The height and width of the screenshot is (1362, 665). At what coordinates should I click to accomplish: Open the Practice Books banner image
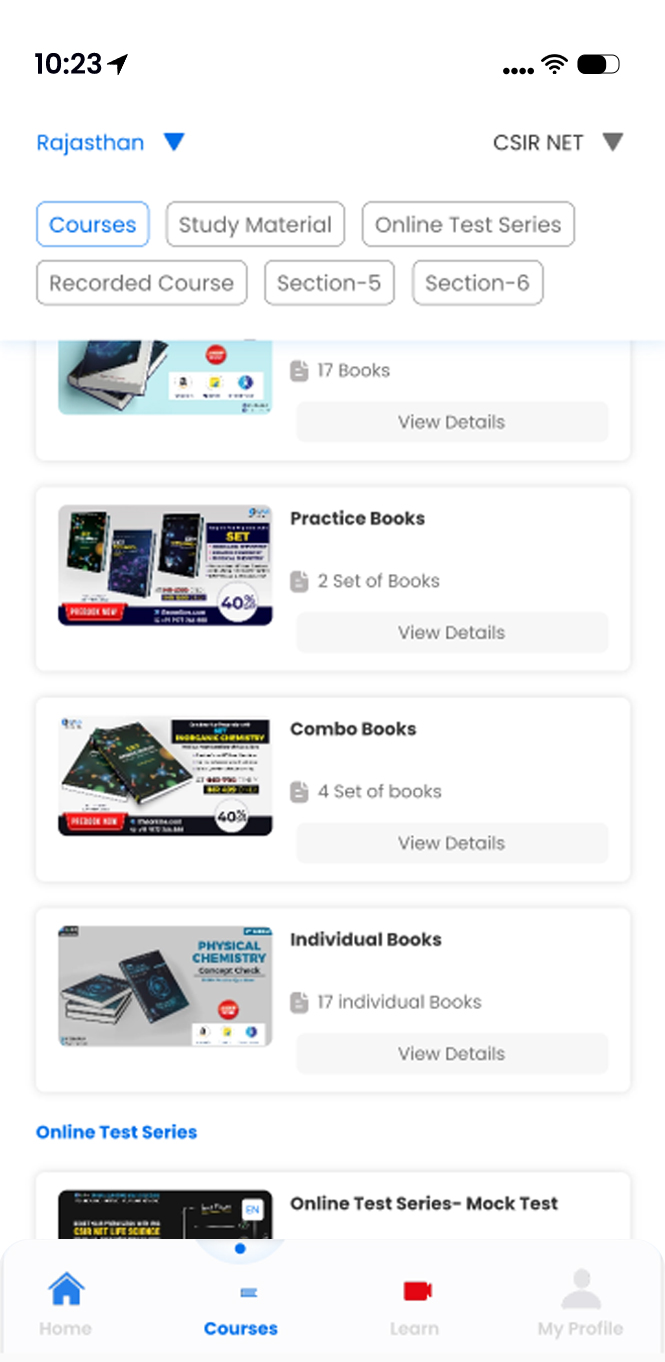click(165, 565)
